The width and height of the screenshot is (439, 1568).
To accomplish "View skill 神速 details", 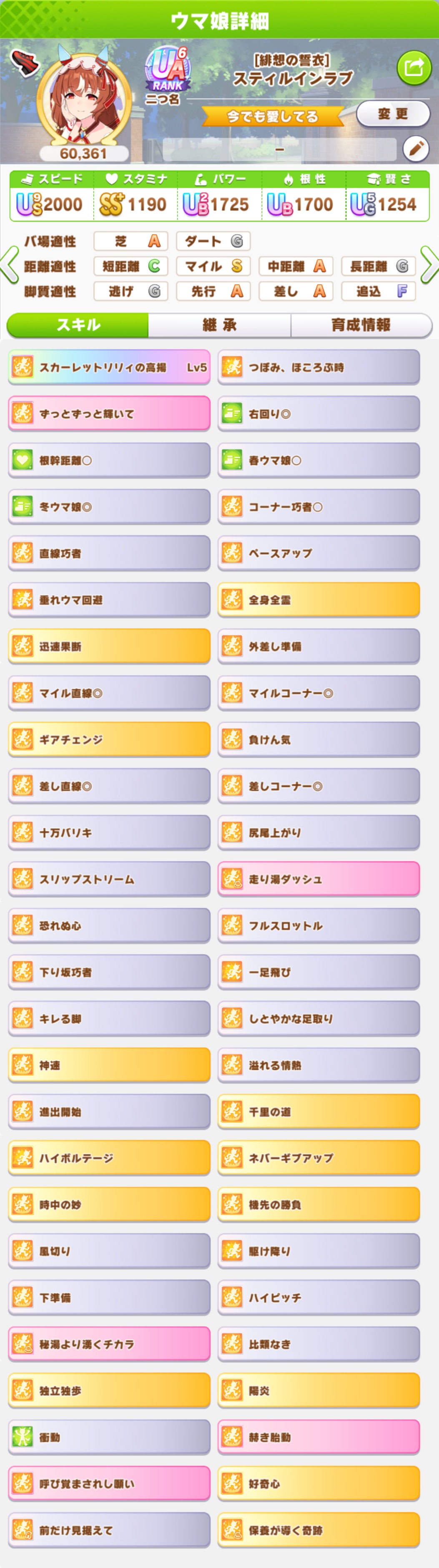I will 110,1065.
